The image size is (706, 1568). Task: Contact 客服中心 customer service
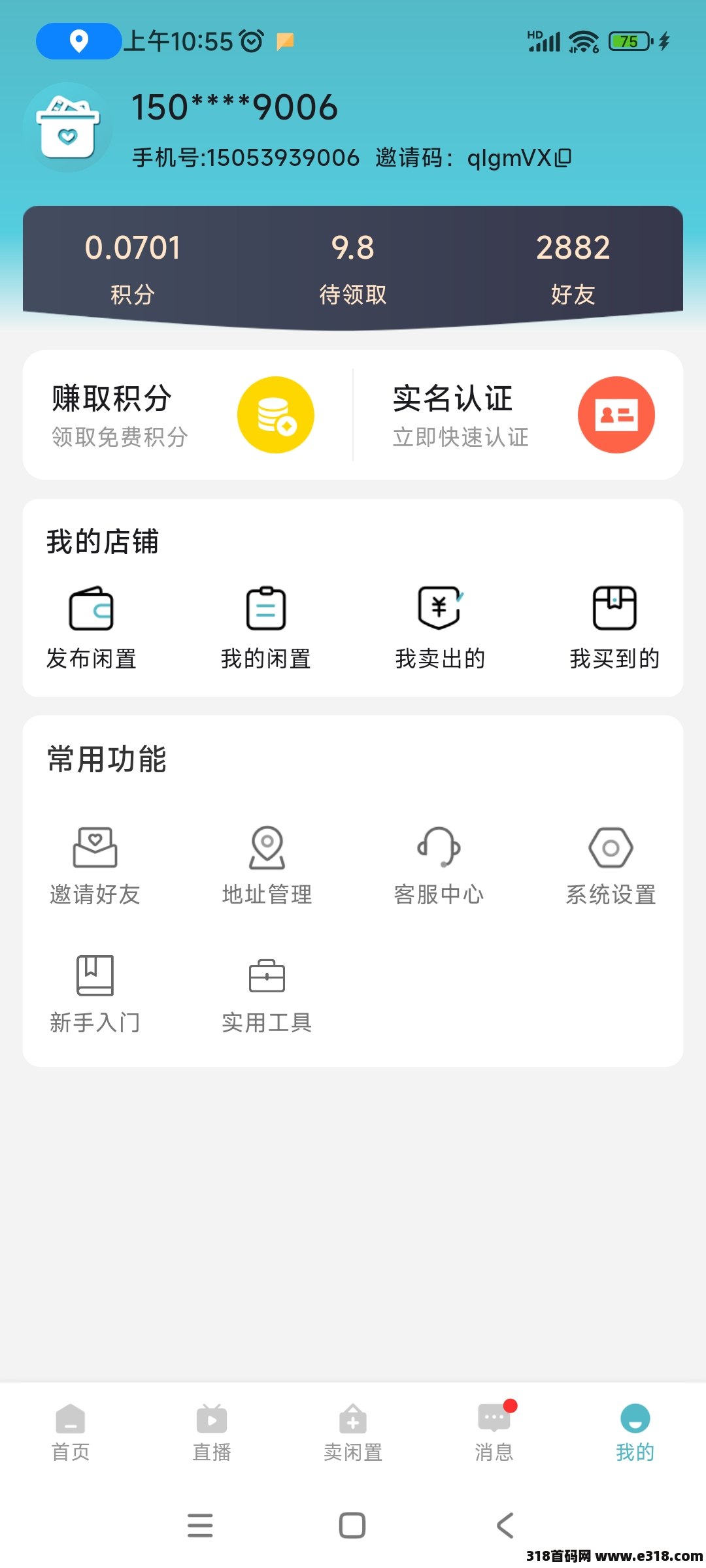(x=439, y=866)
